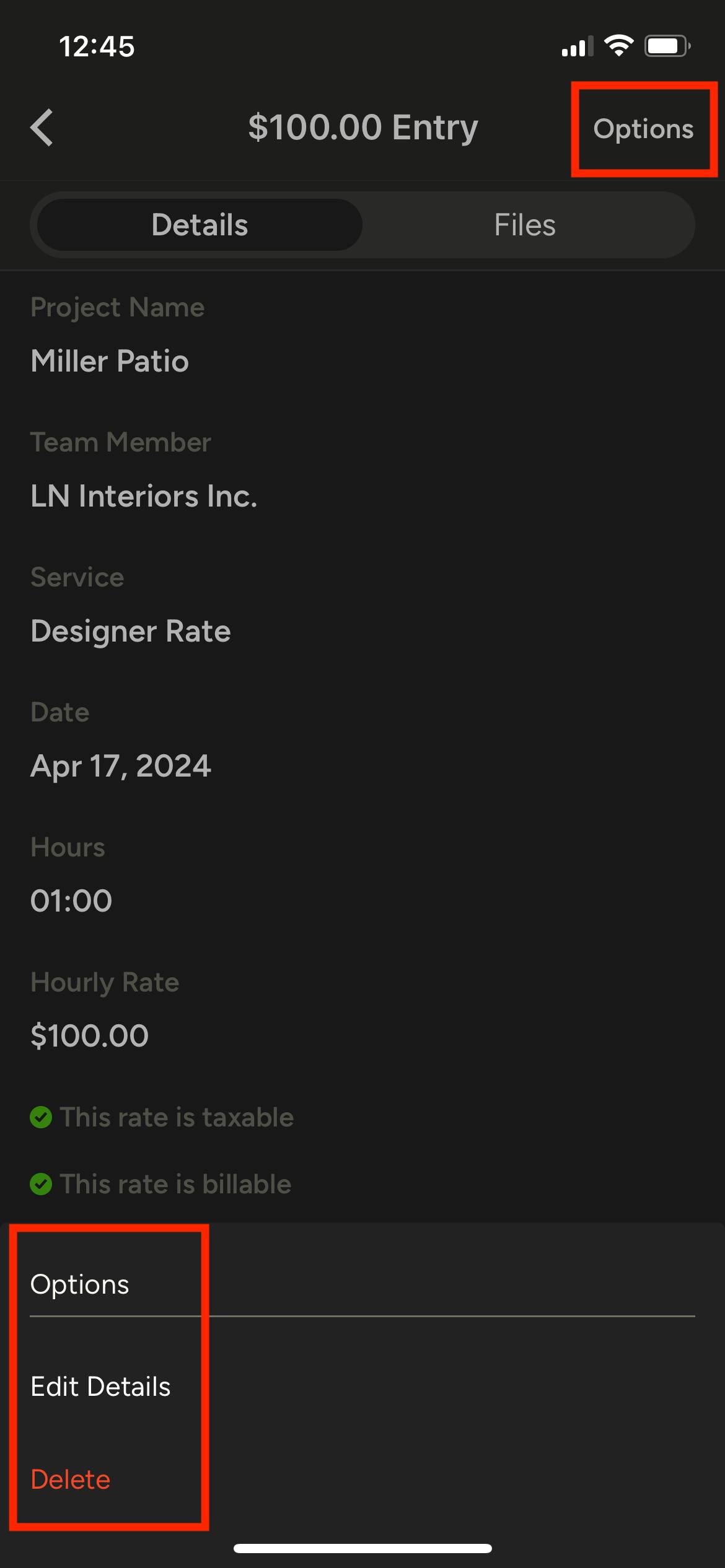Screen dimensions: 725x1568
Task: Choose Delete to remove the entry
Action: pyautogui.click(x=70, y=1479)
